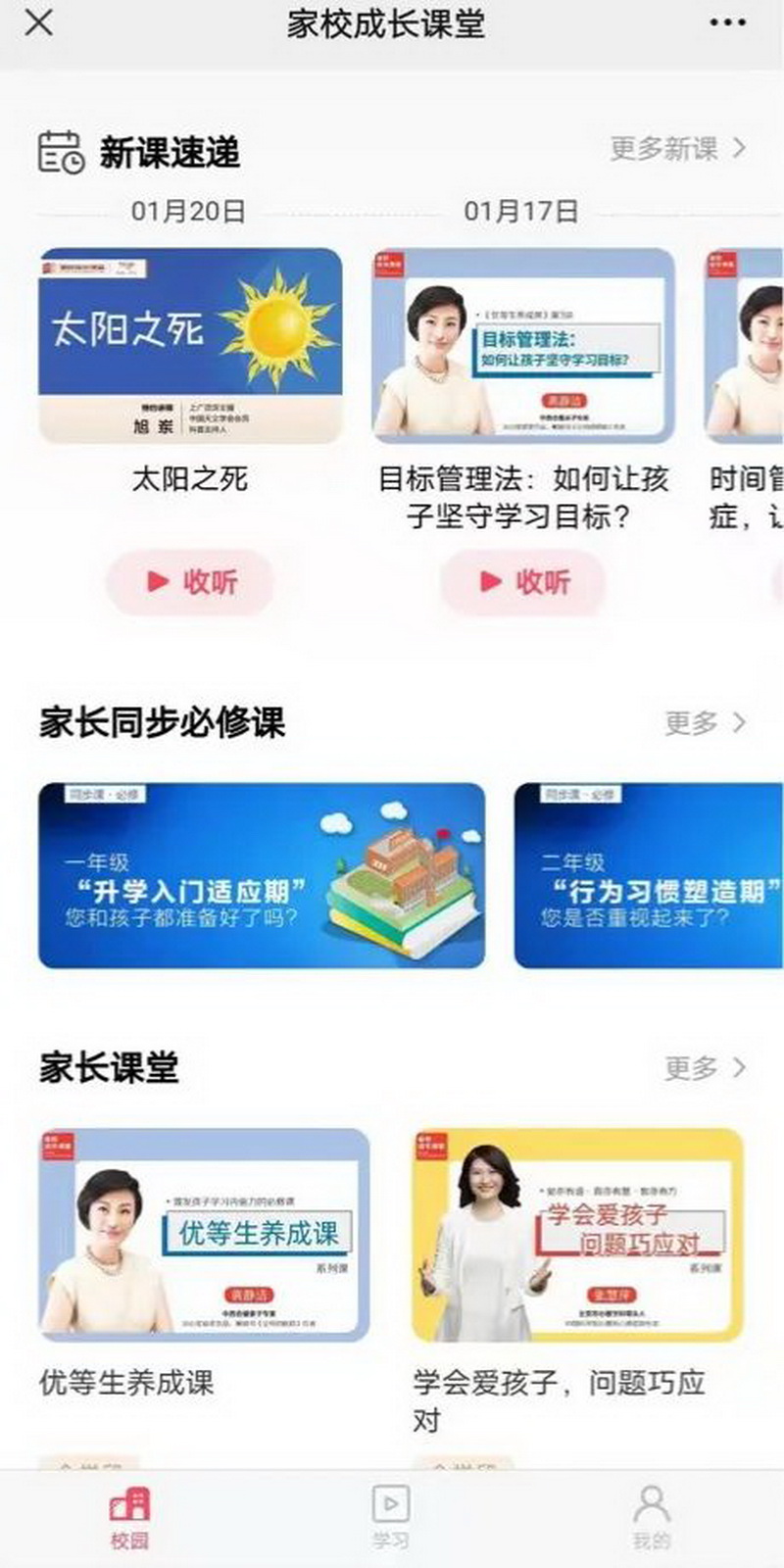The image size is (784, 1568).
Task: View 更多 in 家长课堂 section
Action: pos(705,1067)
